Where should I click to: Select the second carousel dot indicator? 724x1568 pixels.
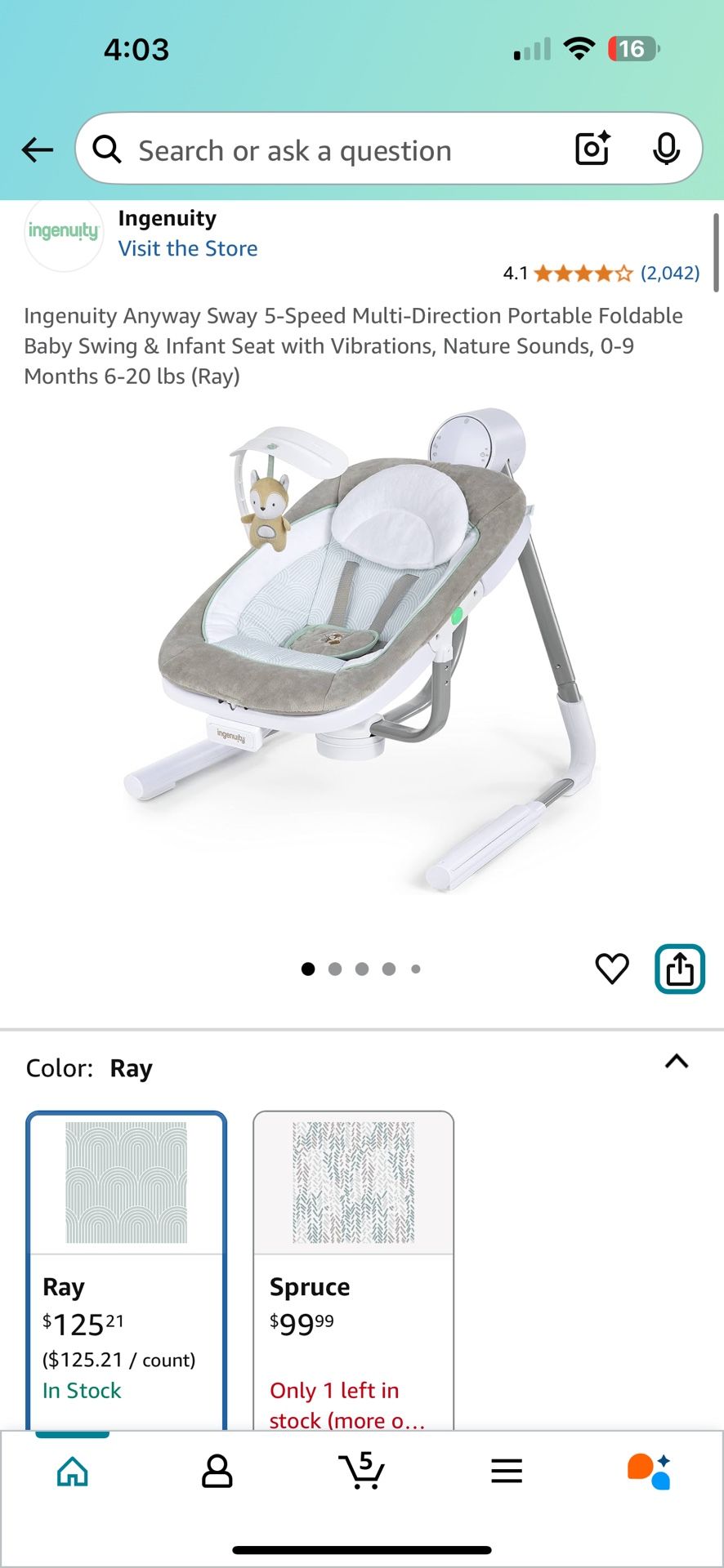(x=335, y=969)
